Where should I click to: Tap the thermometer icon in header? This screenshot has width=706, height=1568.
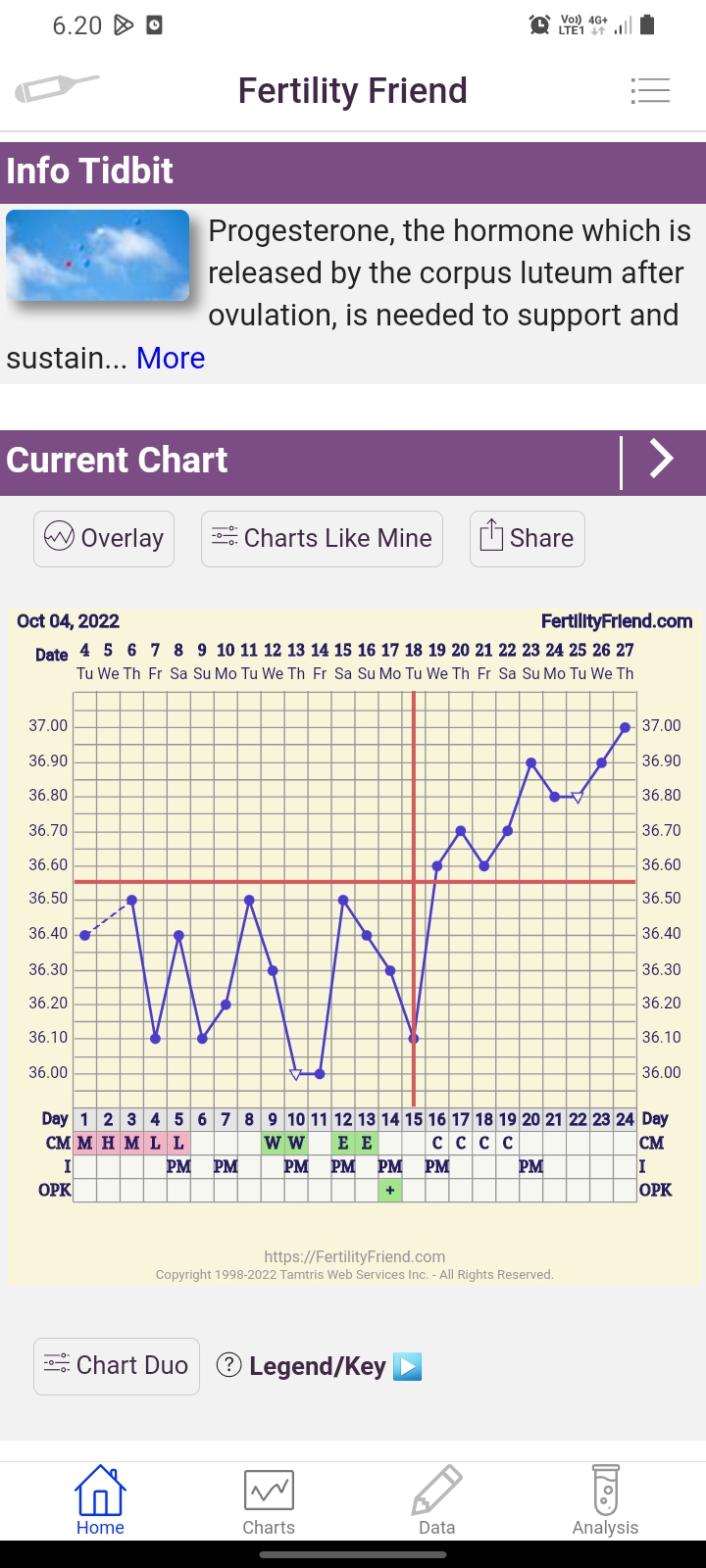click(57, 89)
